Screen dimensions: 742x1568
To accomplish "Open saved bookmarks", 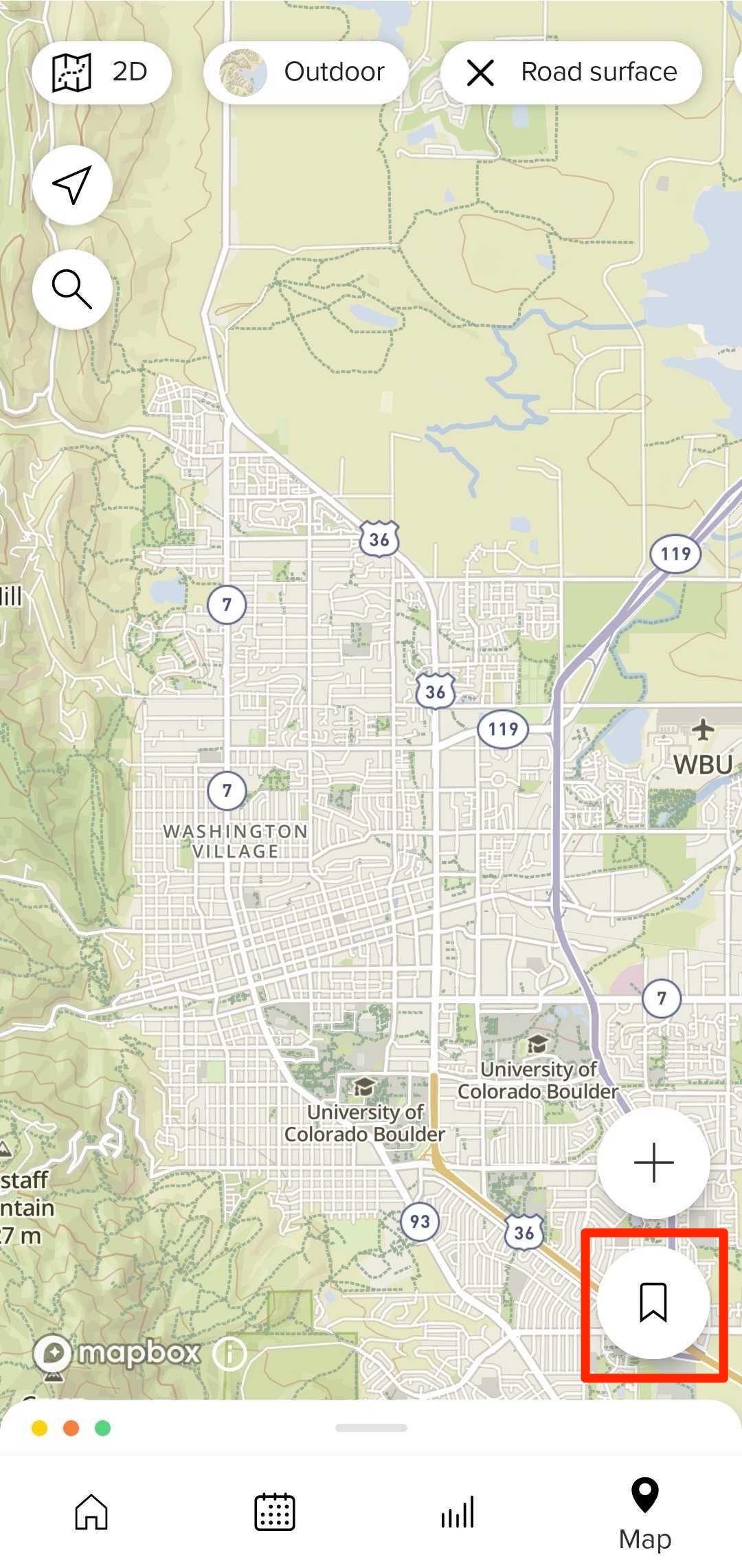I will (x=653, y=1303).
